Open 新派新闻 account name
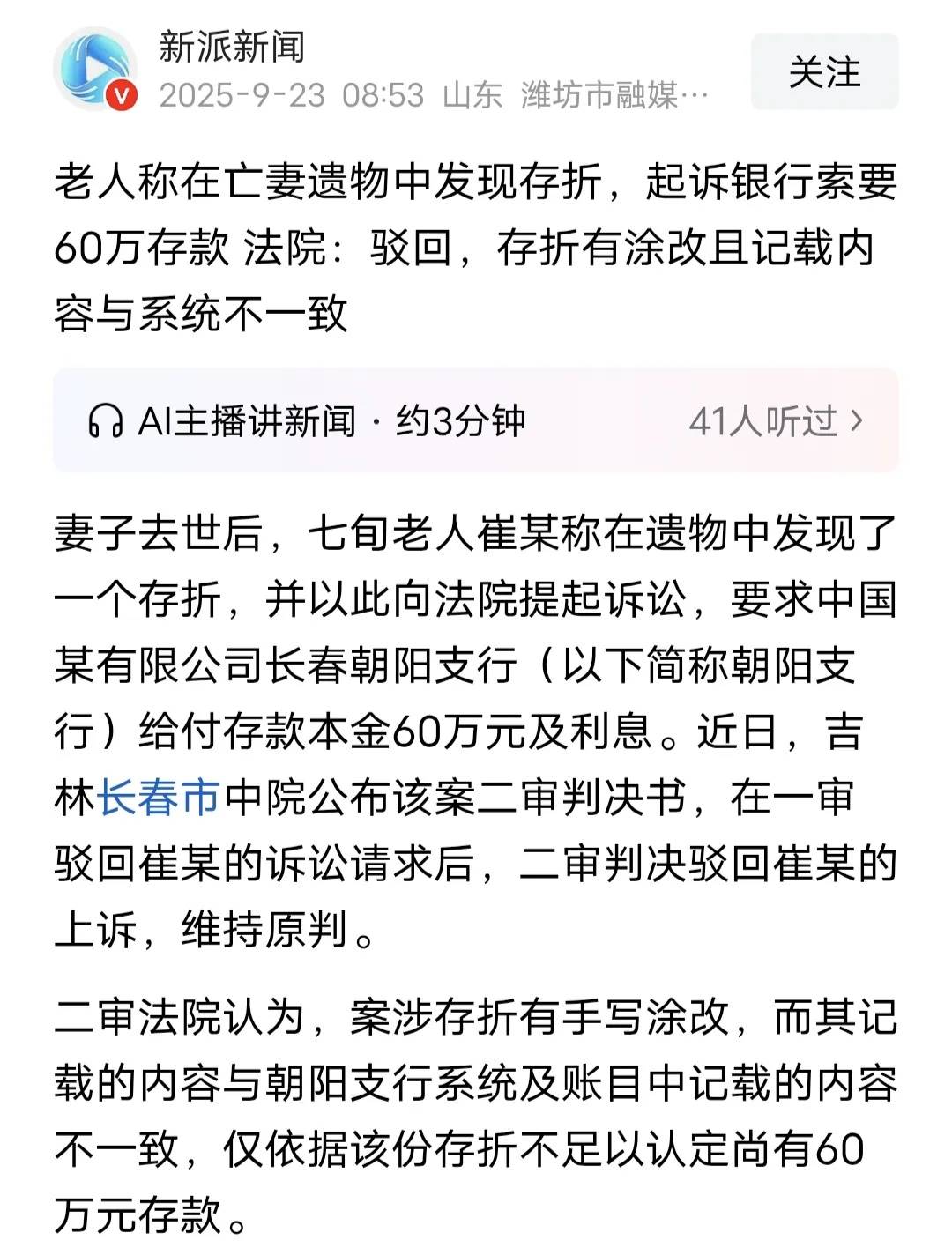 (x=232, y=47)
